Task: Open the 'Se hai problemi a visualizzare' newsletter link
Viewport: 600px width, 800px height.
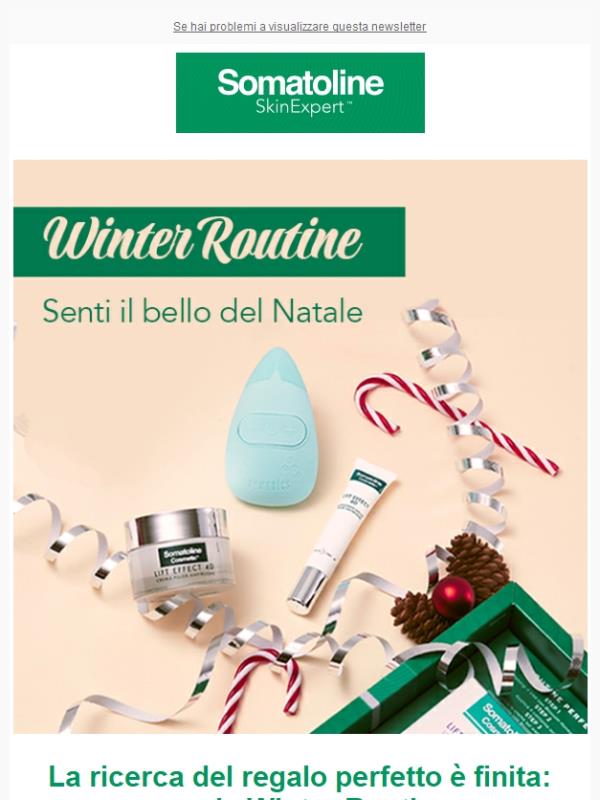Action: coord(299,27)
